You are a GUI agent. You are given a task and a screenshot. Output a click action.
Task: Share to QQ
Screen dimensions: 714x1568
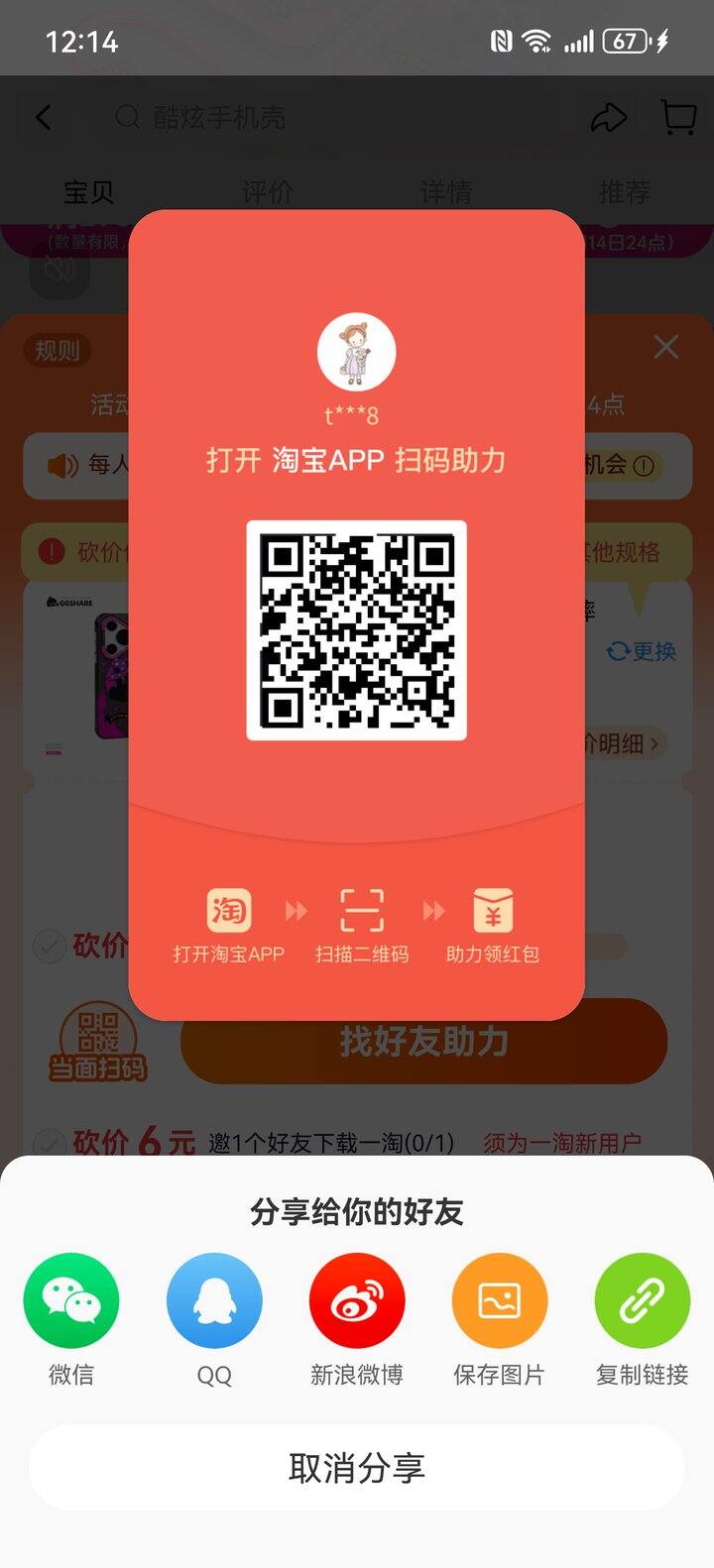point(214,1299)
